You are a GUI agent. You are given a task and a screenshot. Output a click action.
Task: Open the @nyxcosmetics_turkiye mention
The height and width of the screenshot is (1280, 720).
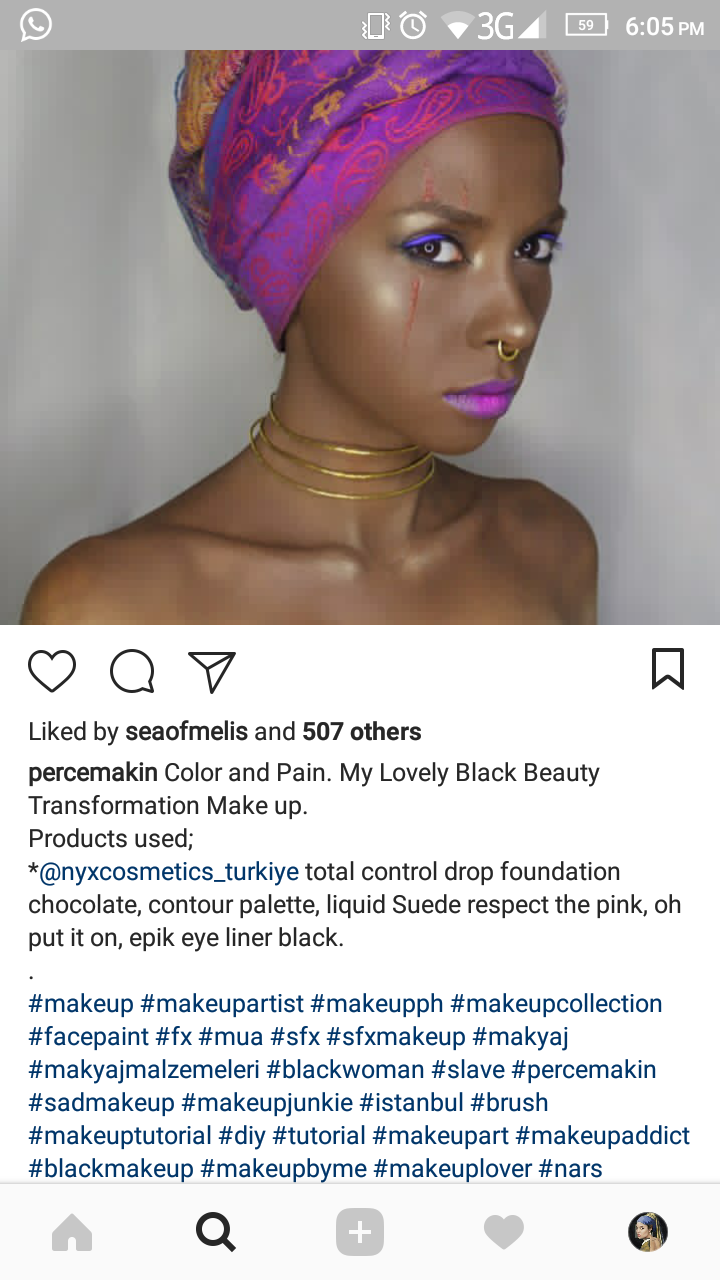[x=168, y=872]
